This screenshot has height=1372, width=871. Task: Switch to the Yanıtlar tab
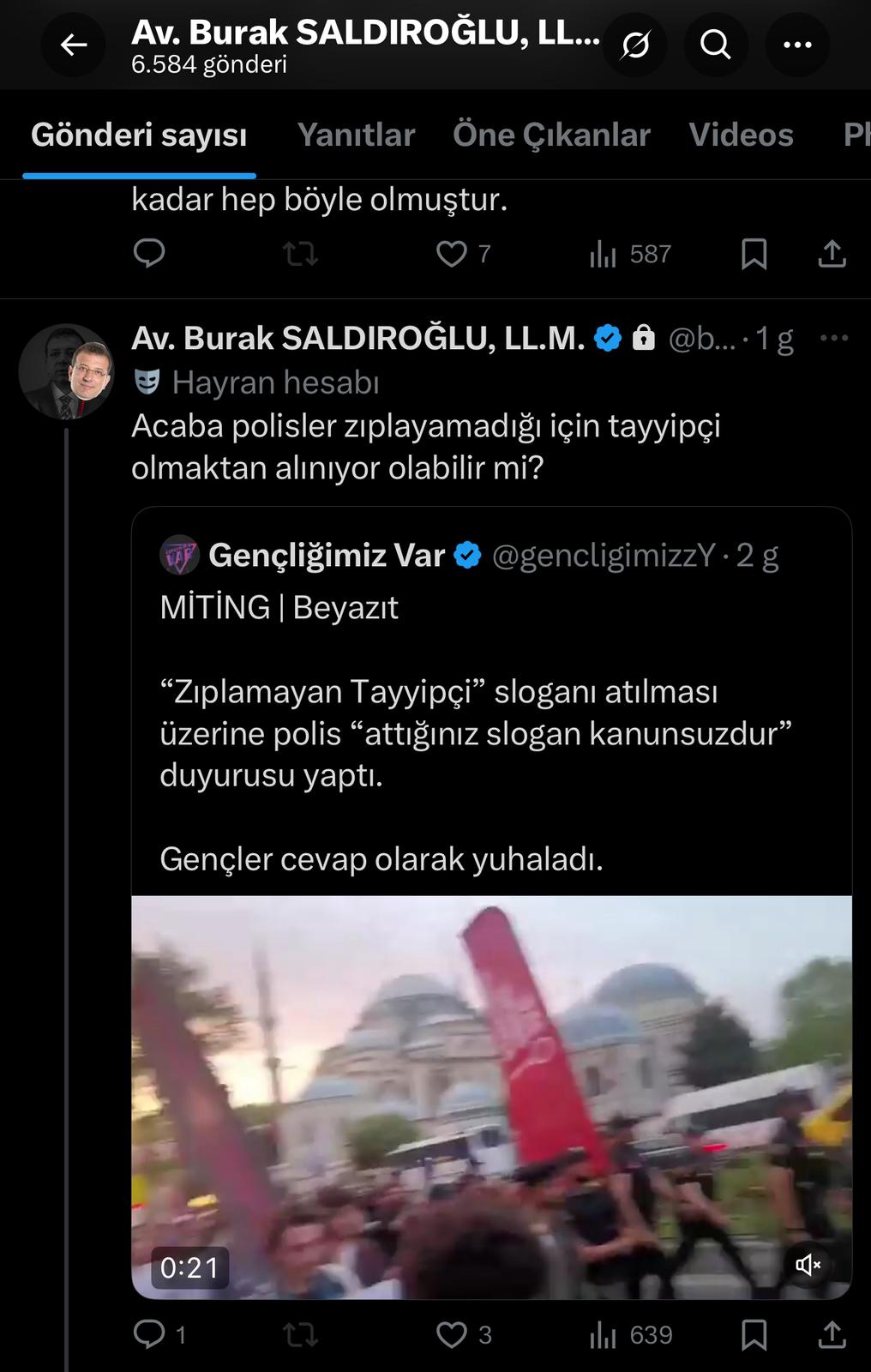356,135
